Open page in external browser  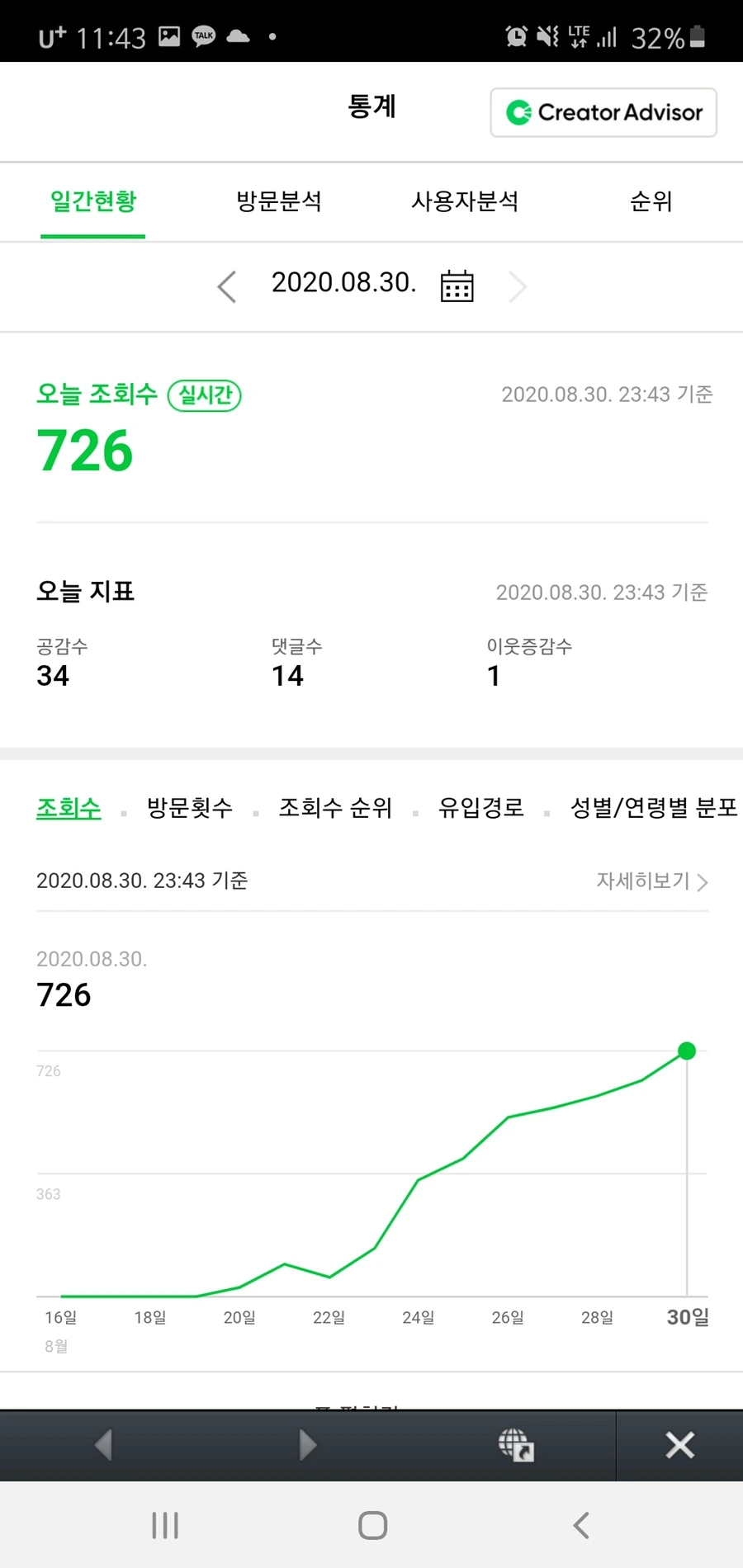click(x=516, y=1445)
